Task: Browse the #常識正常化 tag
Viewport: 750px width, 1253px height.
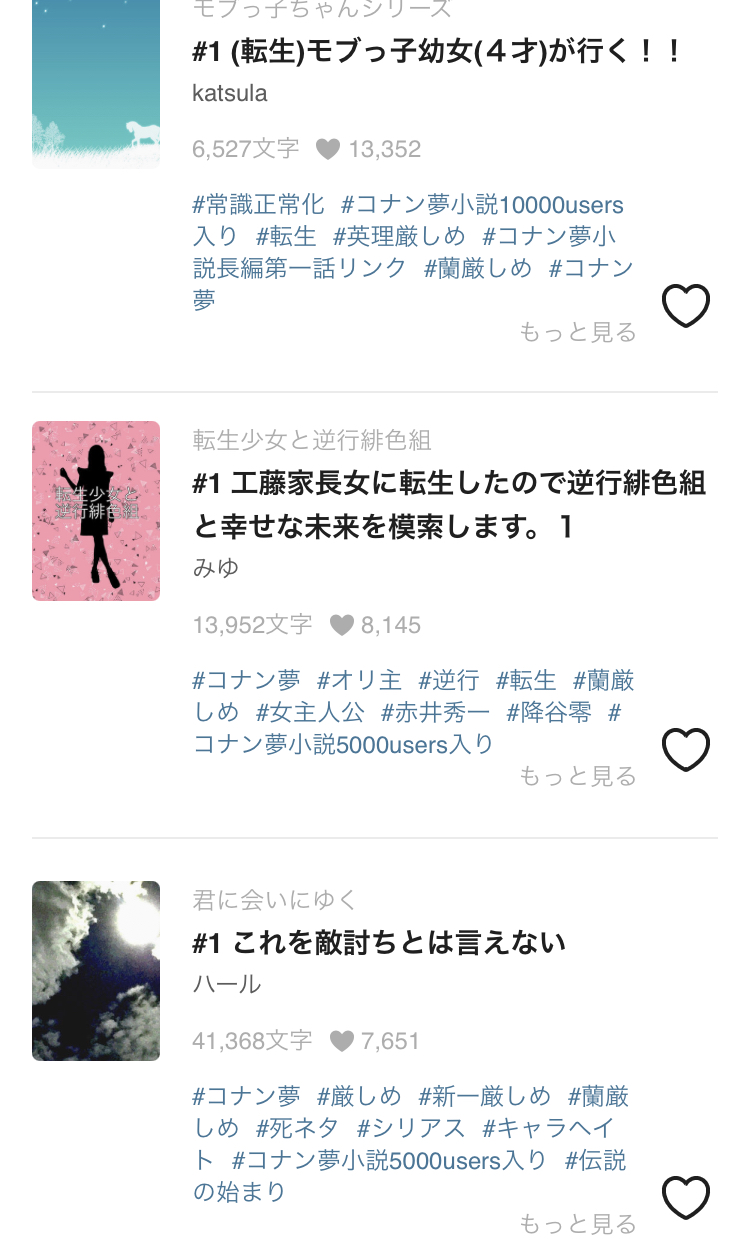Action: click(258, 205)
